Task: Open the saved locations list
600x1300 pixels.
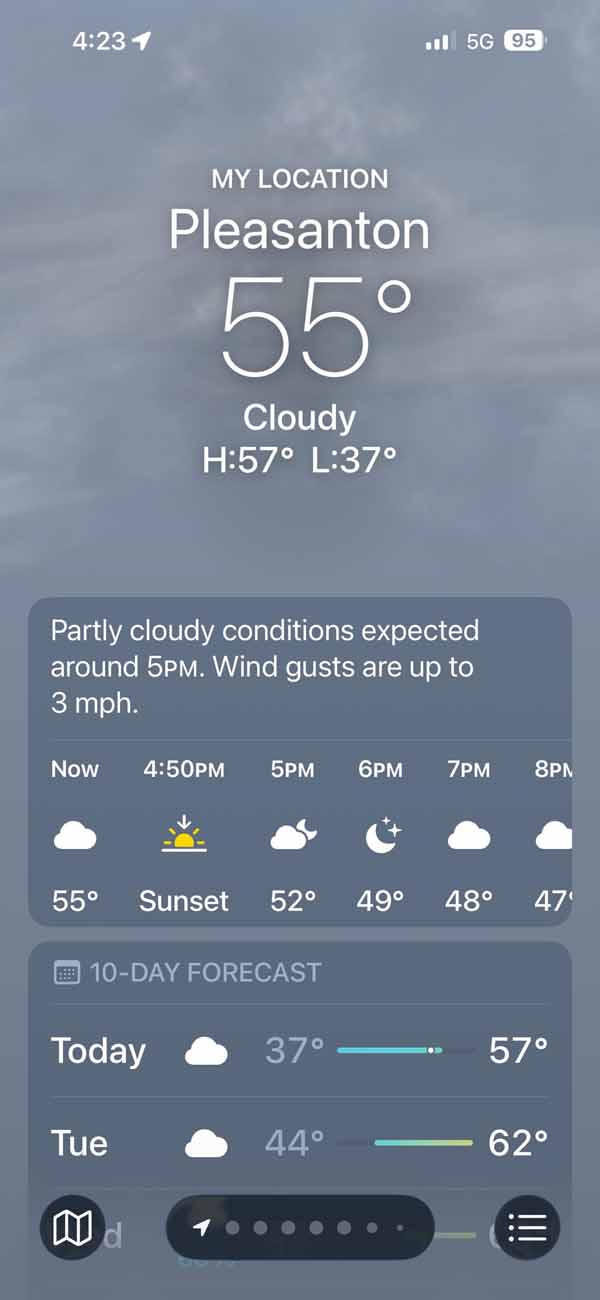Action: (527, 1227)
